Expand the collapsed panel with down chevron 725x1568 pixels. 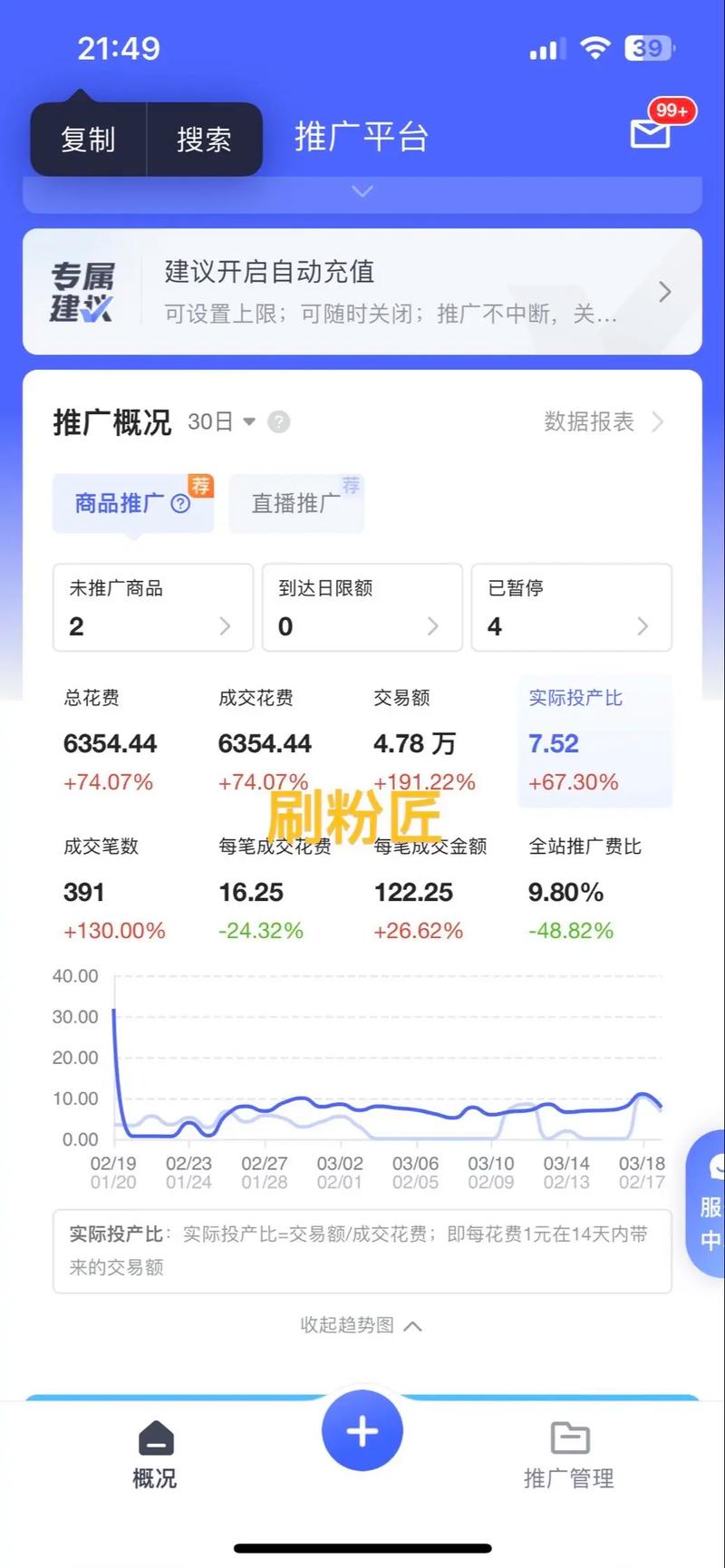pyautogui.click(x=362, y=192)
